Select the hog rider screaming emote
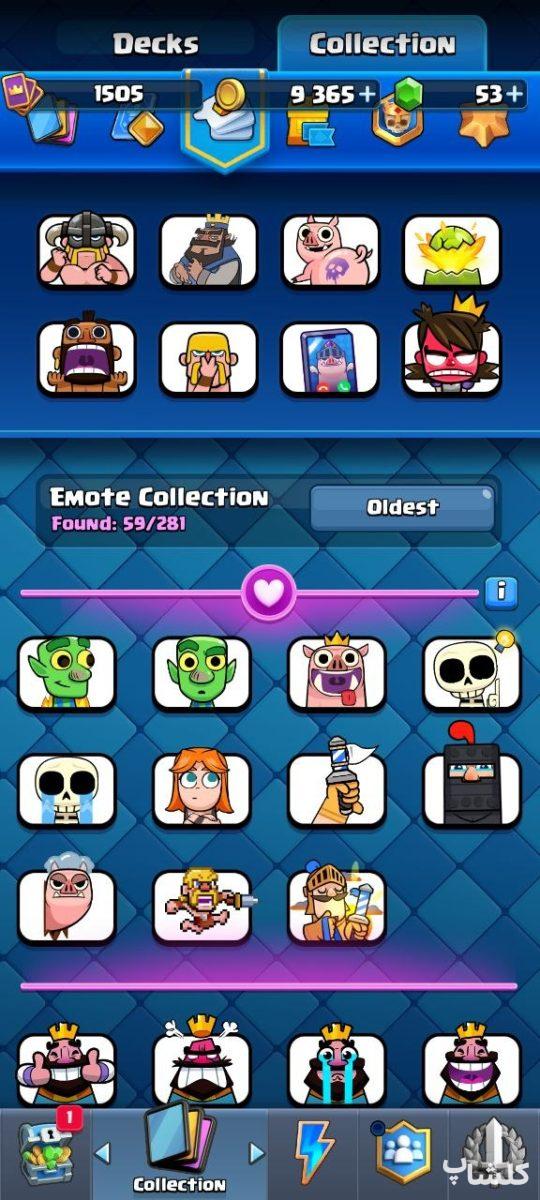Screen dimensions: 540x1200 click(x=87, y=358)
